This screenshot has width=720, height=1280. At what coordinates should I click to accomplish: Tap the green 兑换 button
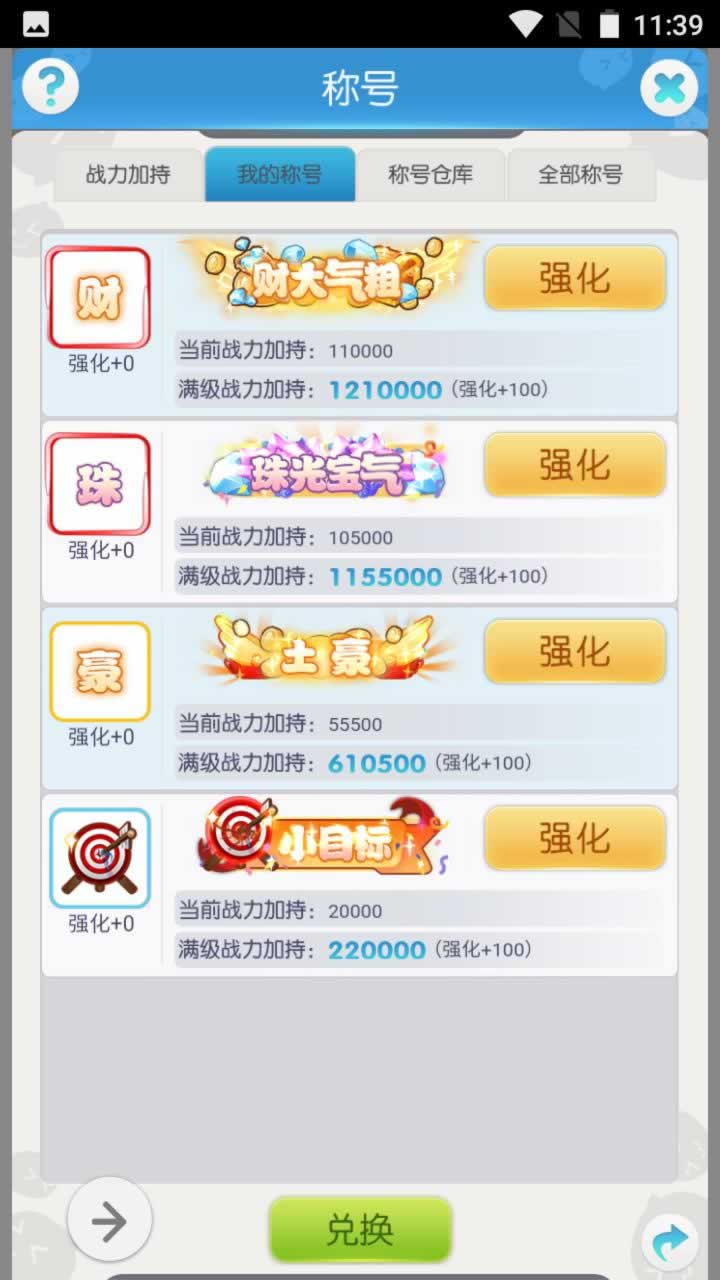pos(360,1230)
